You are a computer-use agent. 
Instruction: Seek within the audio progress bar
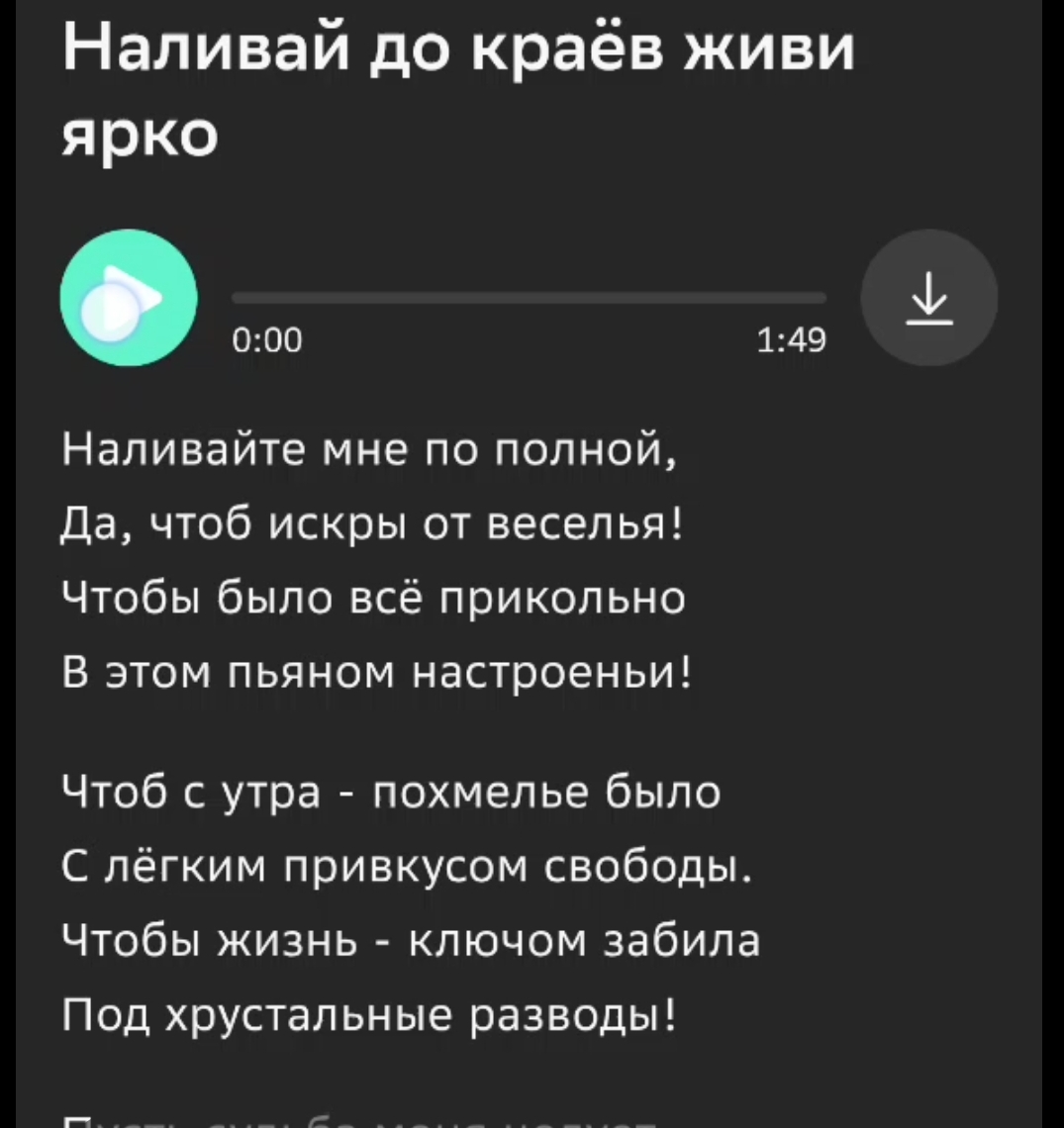529,297
